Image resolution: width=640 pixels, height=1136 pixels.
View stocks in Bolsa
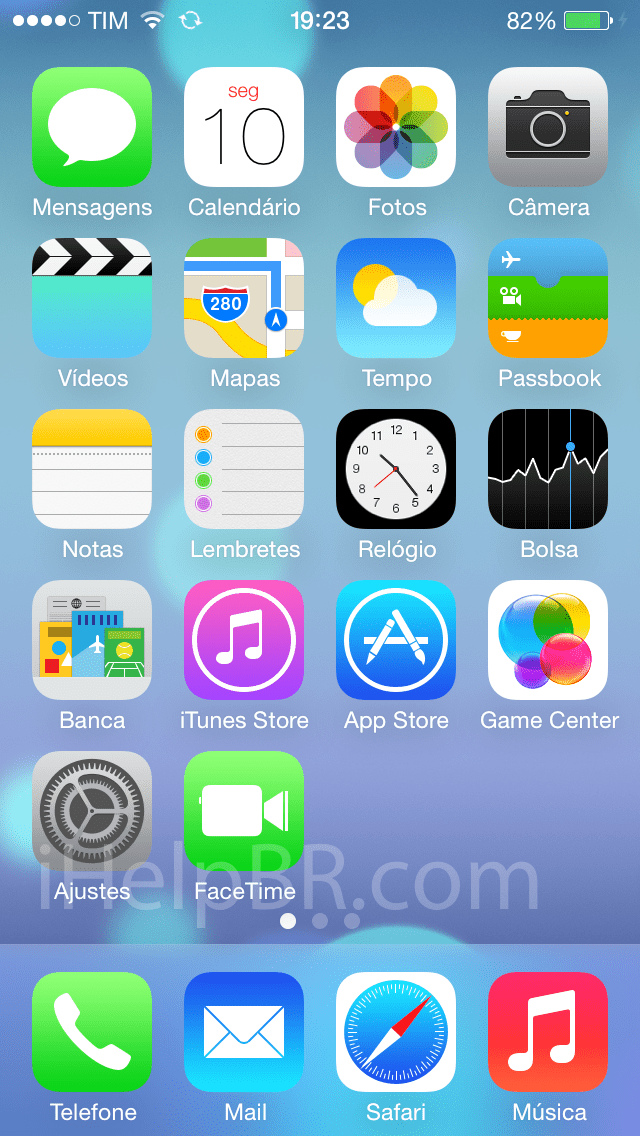click(x=548, y=469)
